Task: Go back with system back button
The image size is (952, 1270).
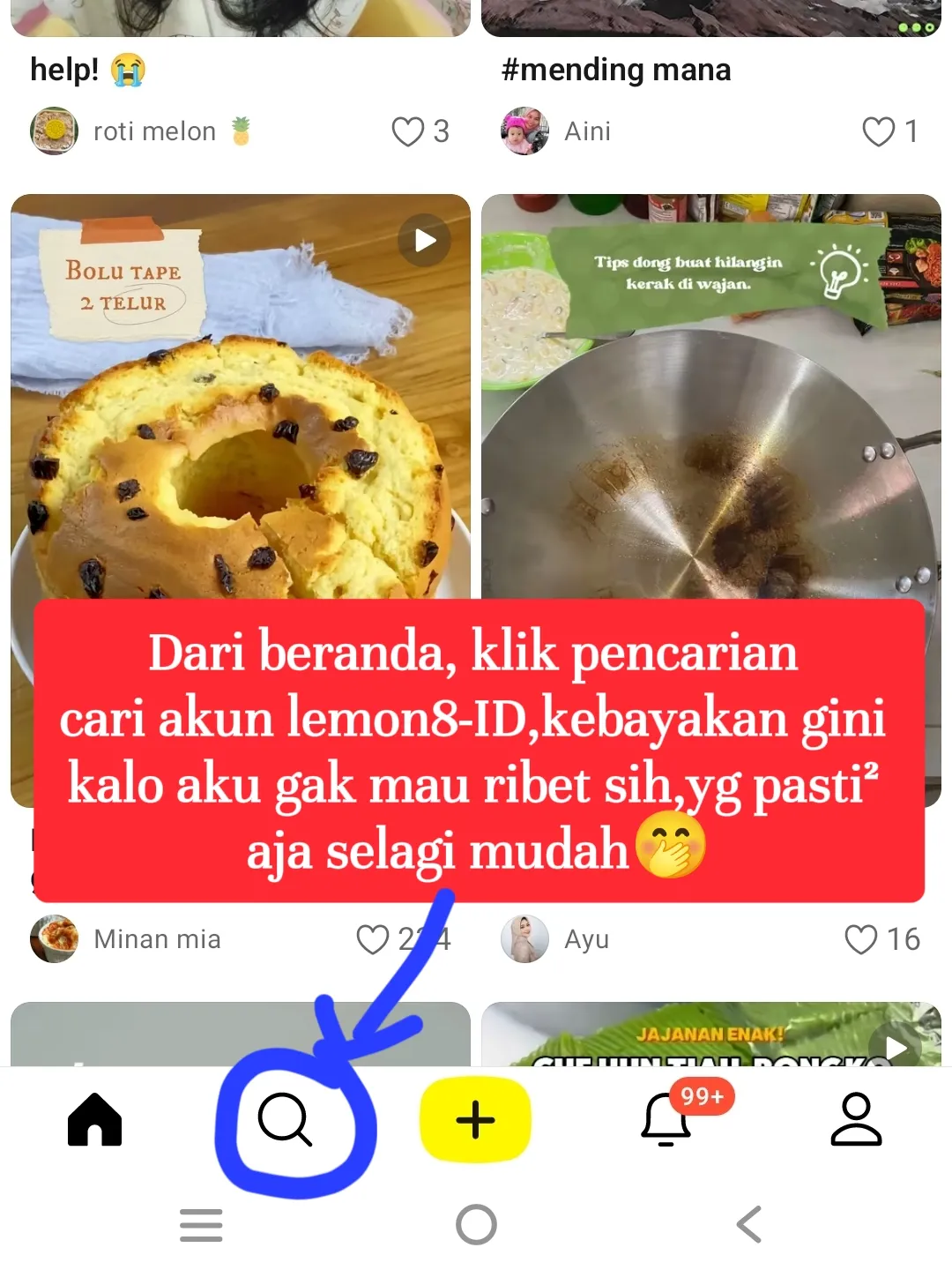Action: tap(748, 1224)
